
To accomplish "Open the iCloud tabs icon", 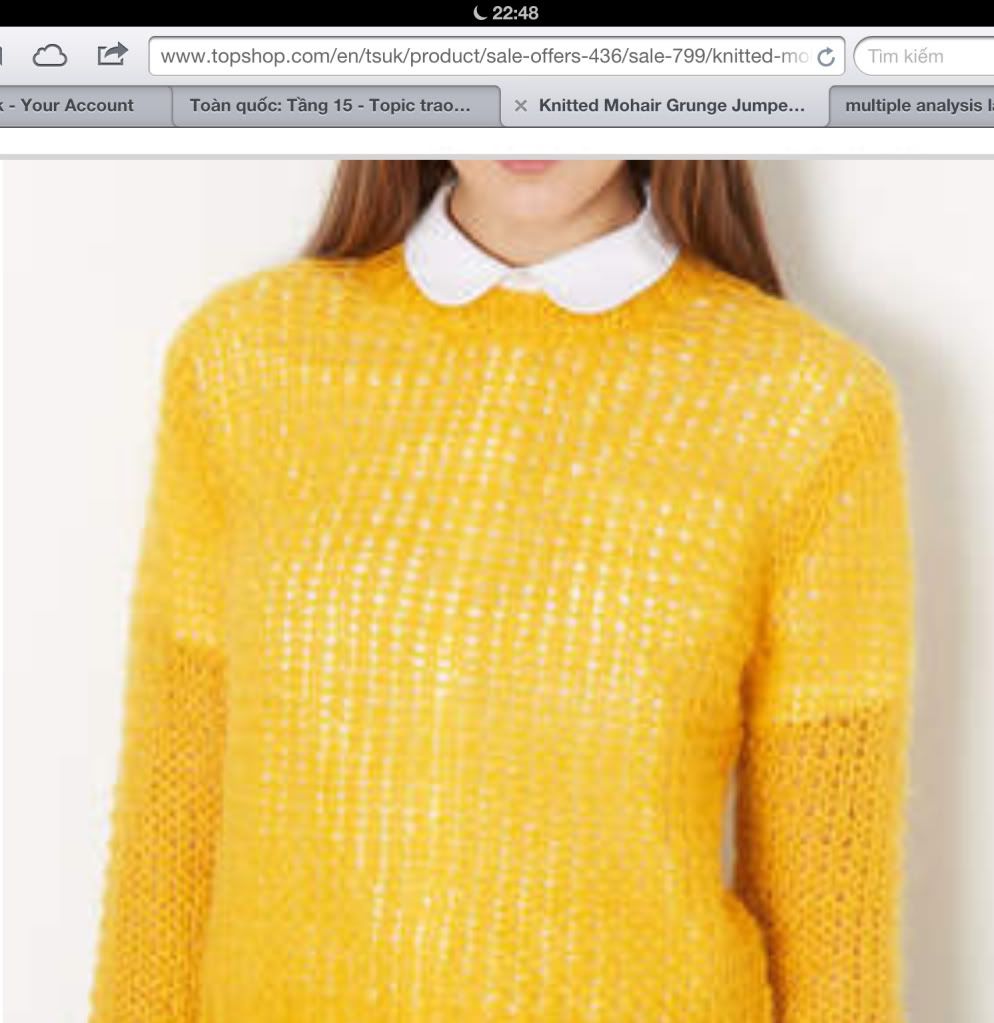I will 50,55.
